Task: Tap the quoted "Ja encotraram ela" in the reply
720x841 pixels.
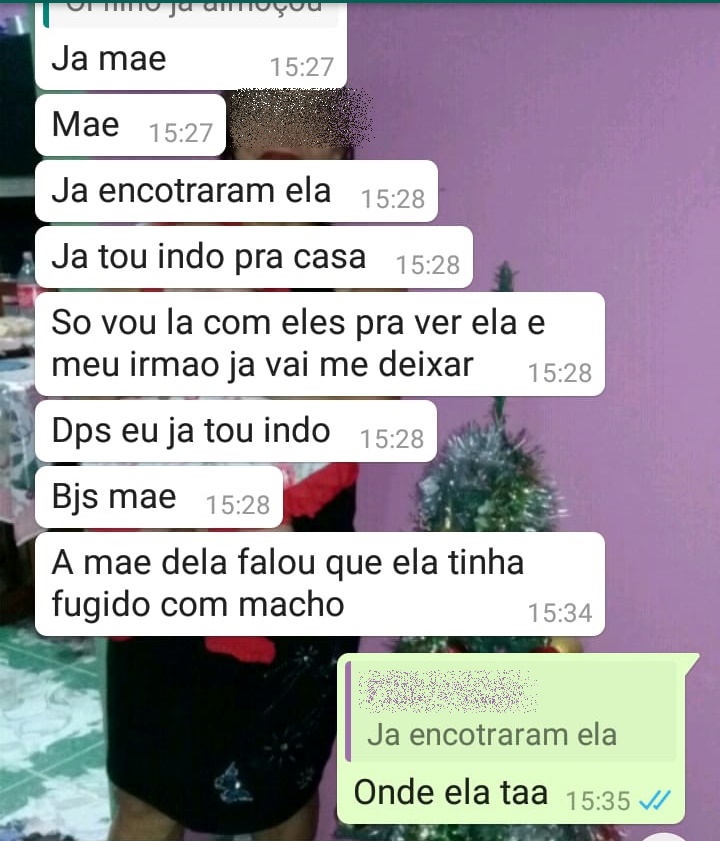Action: click(x=492, y=735)
